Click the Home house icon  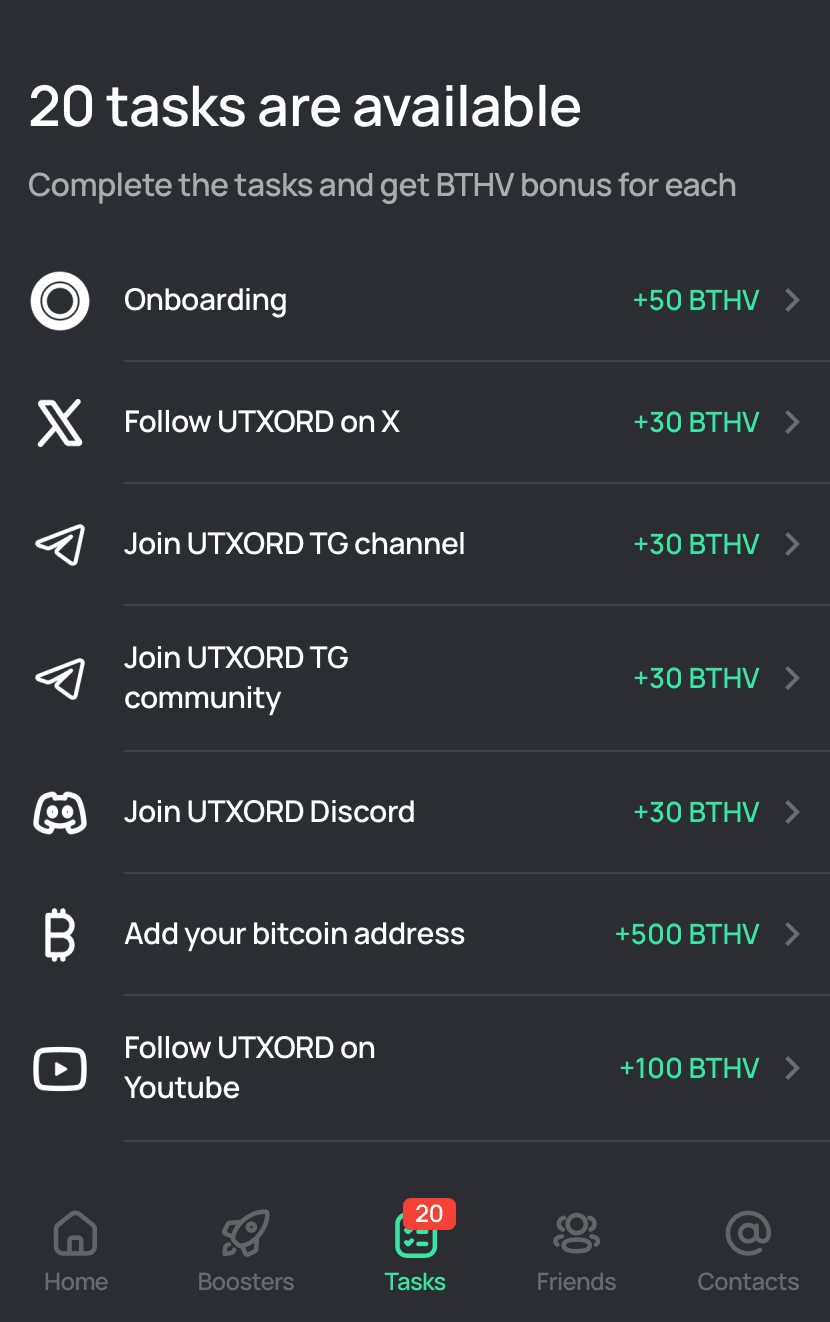(75, 1233)
